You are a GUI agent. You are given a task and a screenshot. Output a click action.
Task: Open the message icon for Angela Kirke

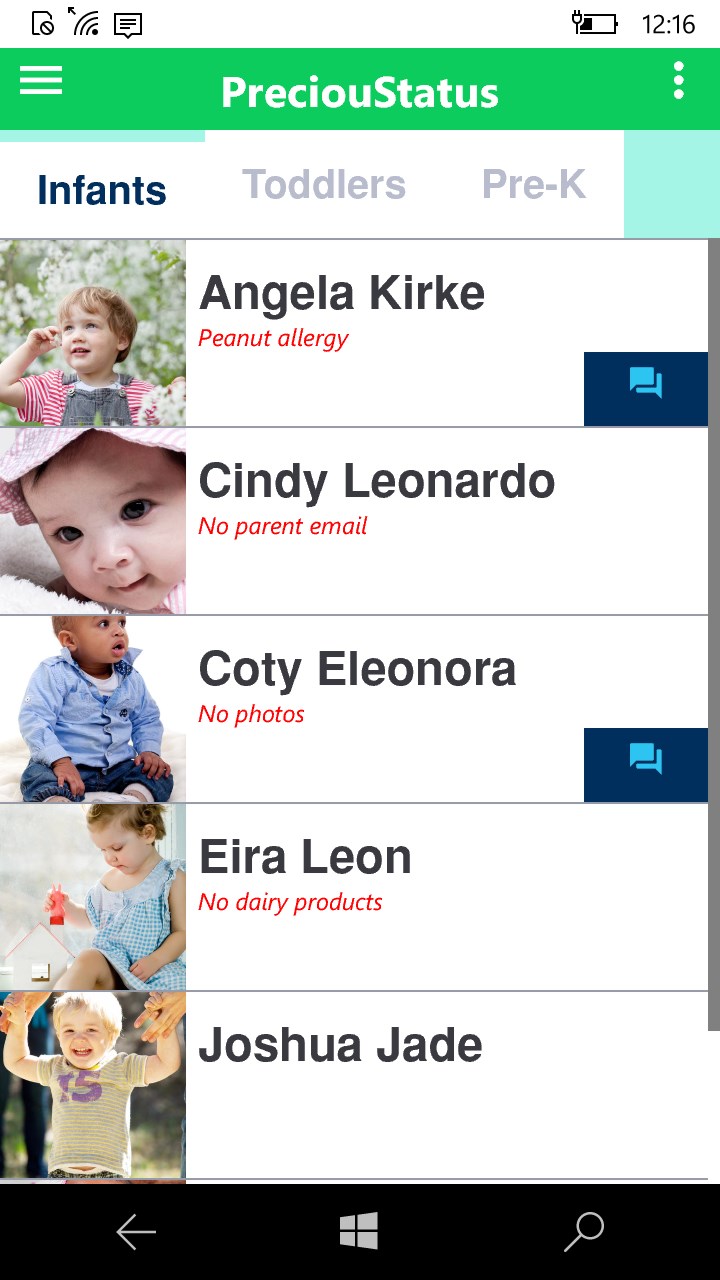pyautogui.click(x=646, y=384)
